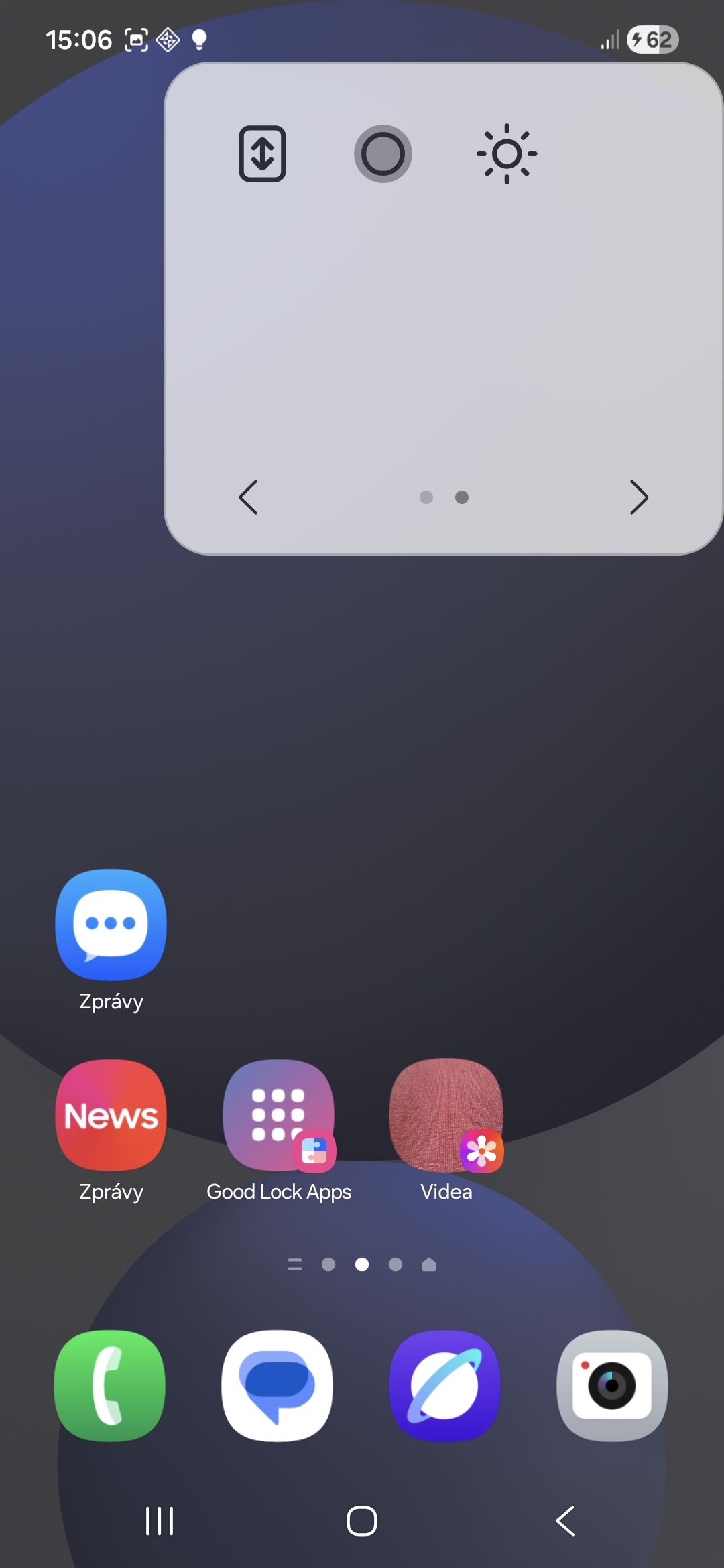Viewport: 724px width, 1568px height.
Task: Open the Videa shortcut
Action: pyautogui.click(x=446, y=1115)
